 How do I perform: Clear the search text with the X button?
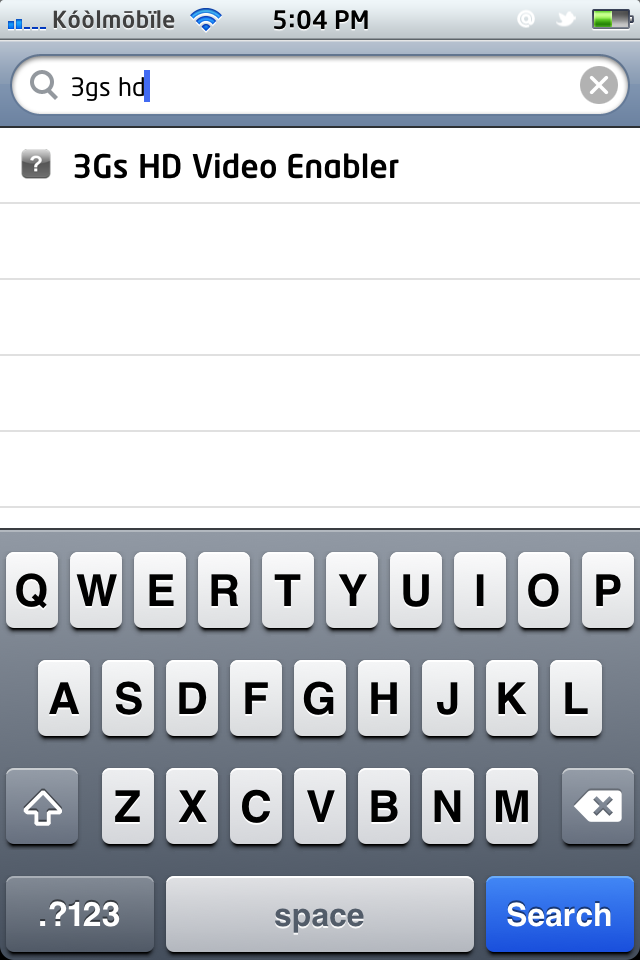(x=598, y=87)
